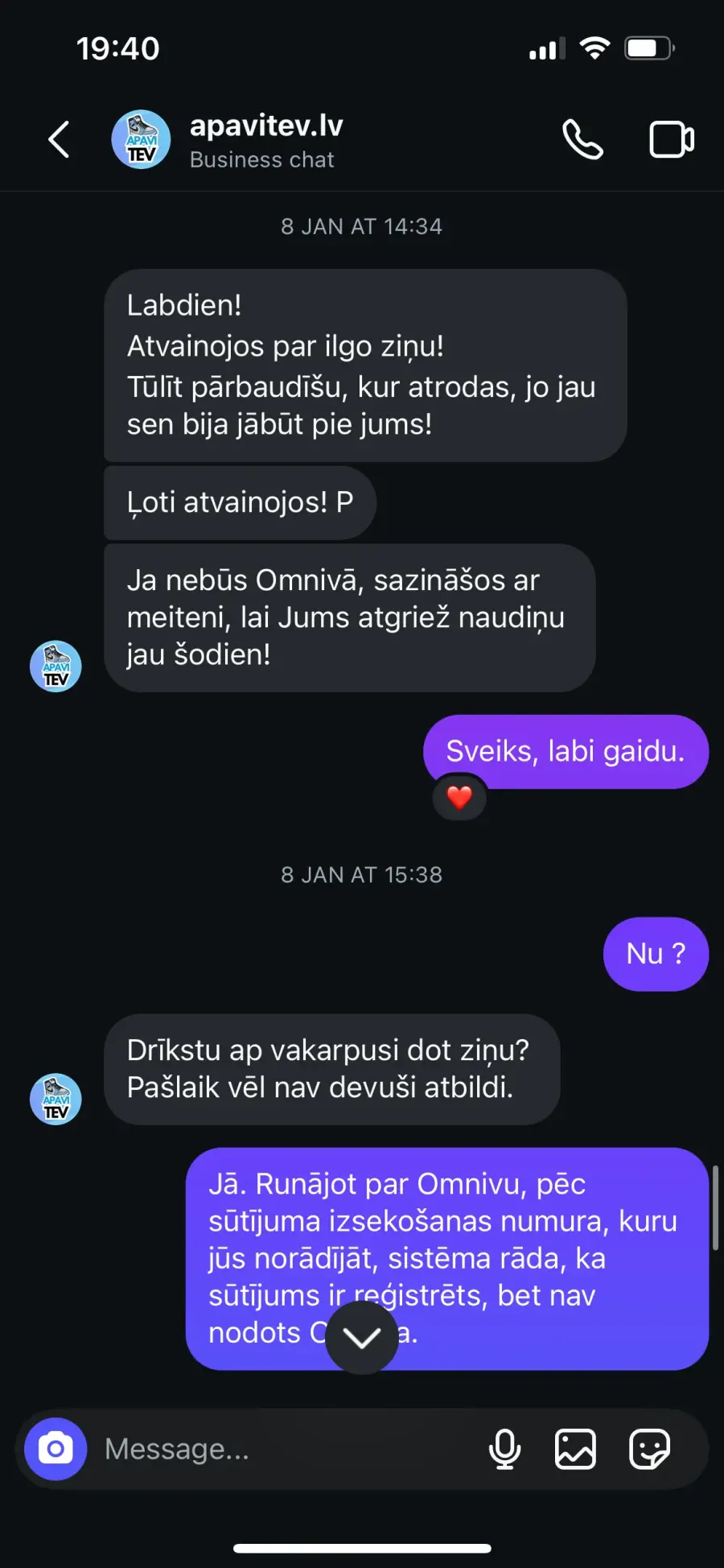
Task: Open apavitev.lv profile from the header name
Action: [x=266, y=126]
